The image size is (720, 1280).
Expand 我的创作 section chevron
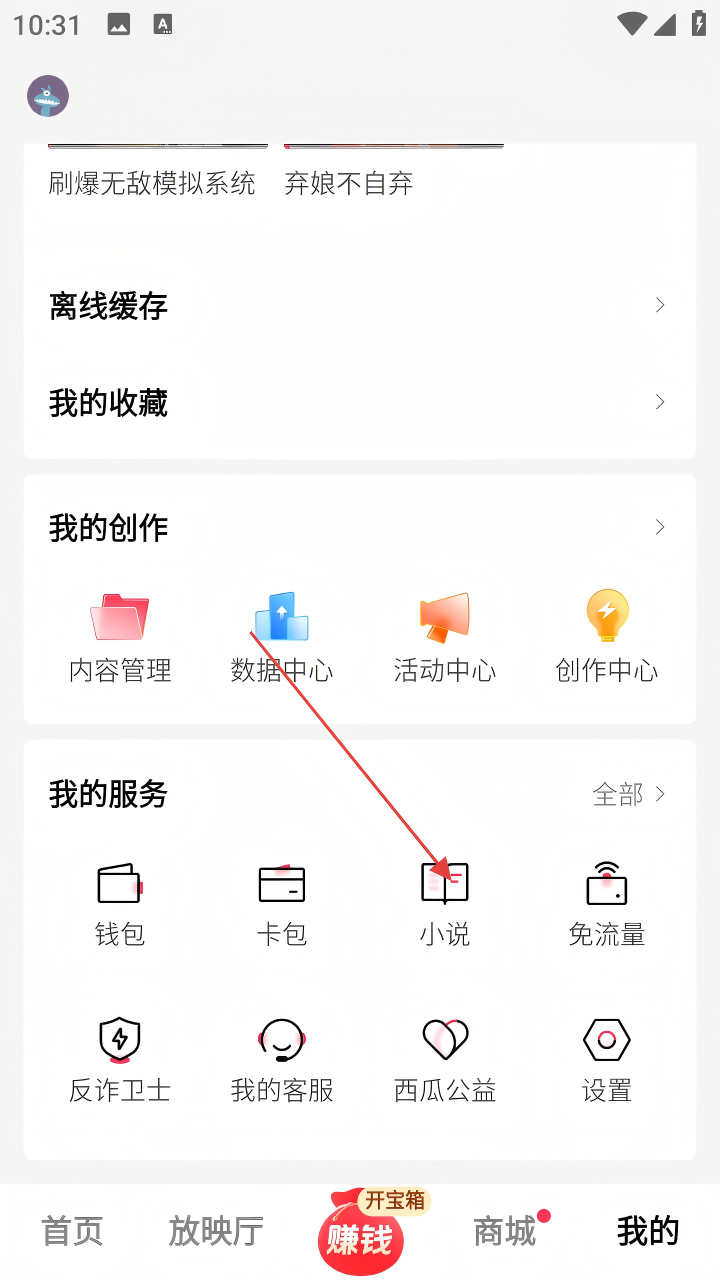659,527
